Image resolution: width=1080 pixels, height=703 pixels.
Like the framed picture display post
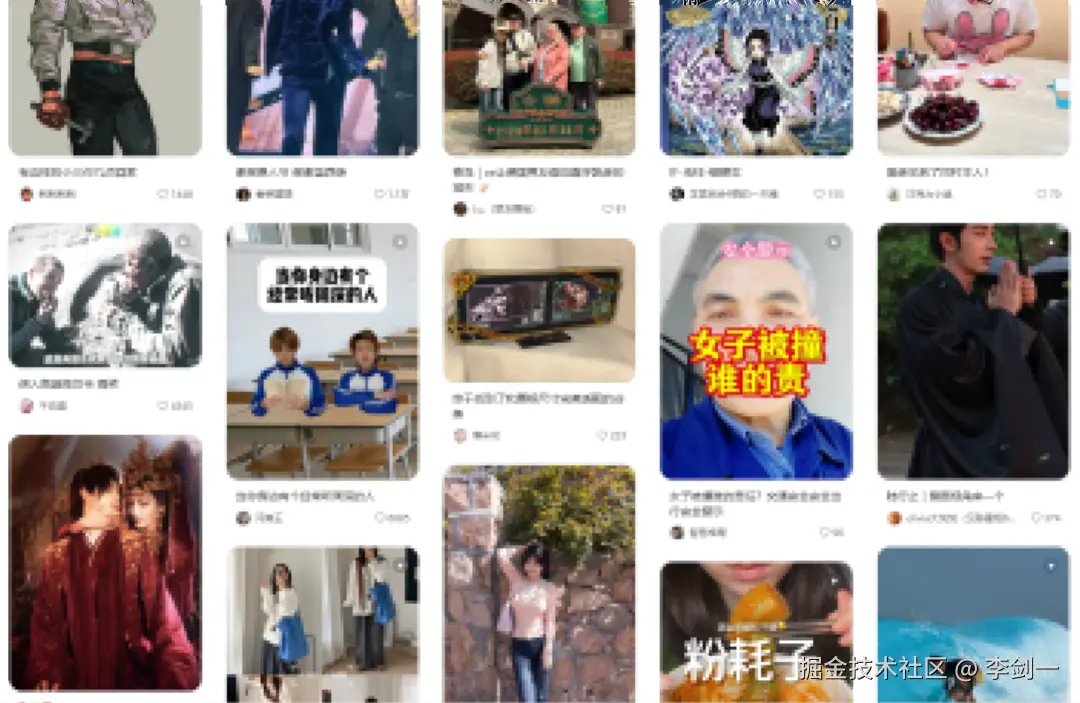click(603, 436)
